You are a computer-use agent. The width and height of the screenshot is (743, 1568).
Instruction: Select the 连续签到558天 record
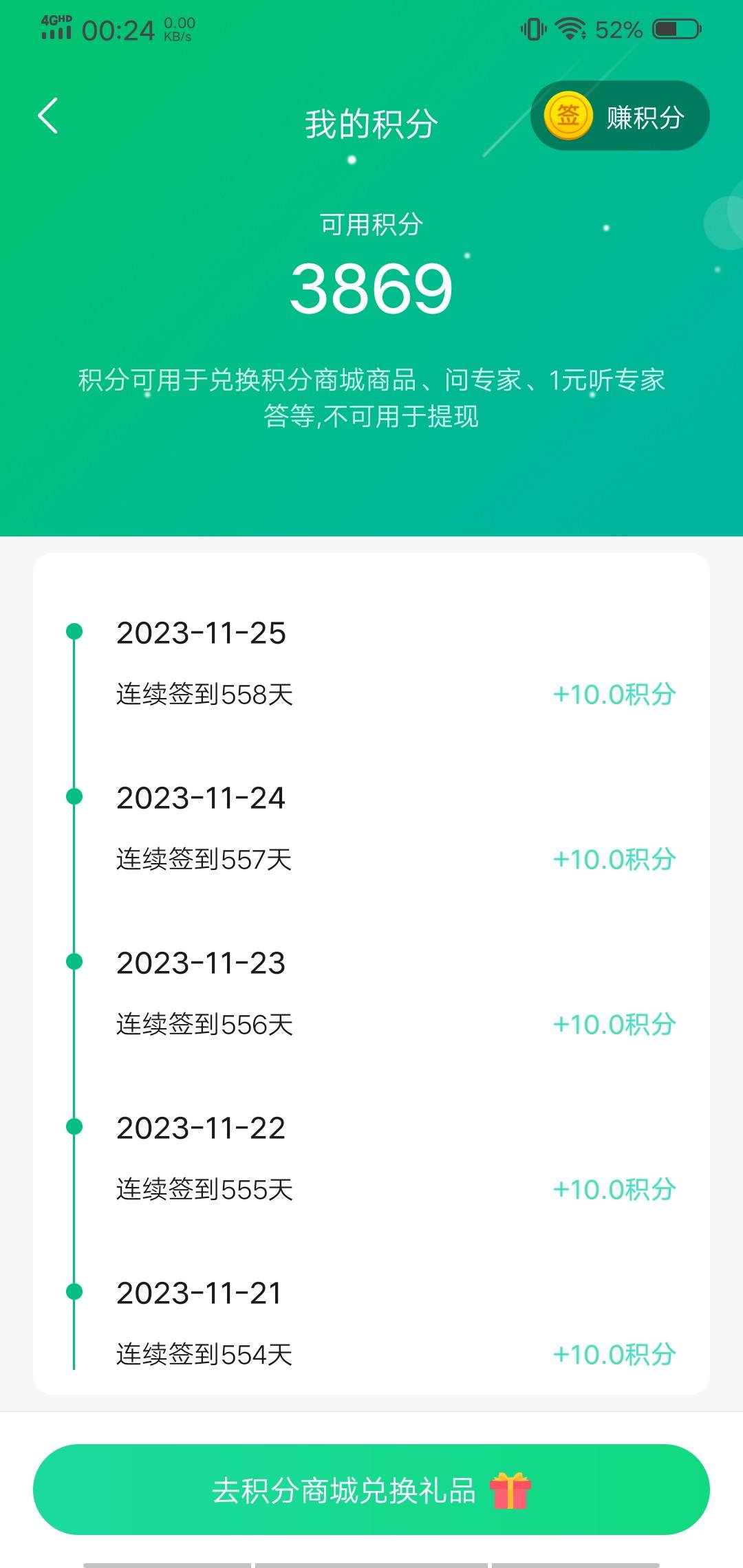(x=205, y=695)
